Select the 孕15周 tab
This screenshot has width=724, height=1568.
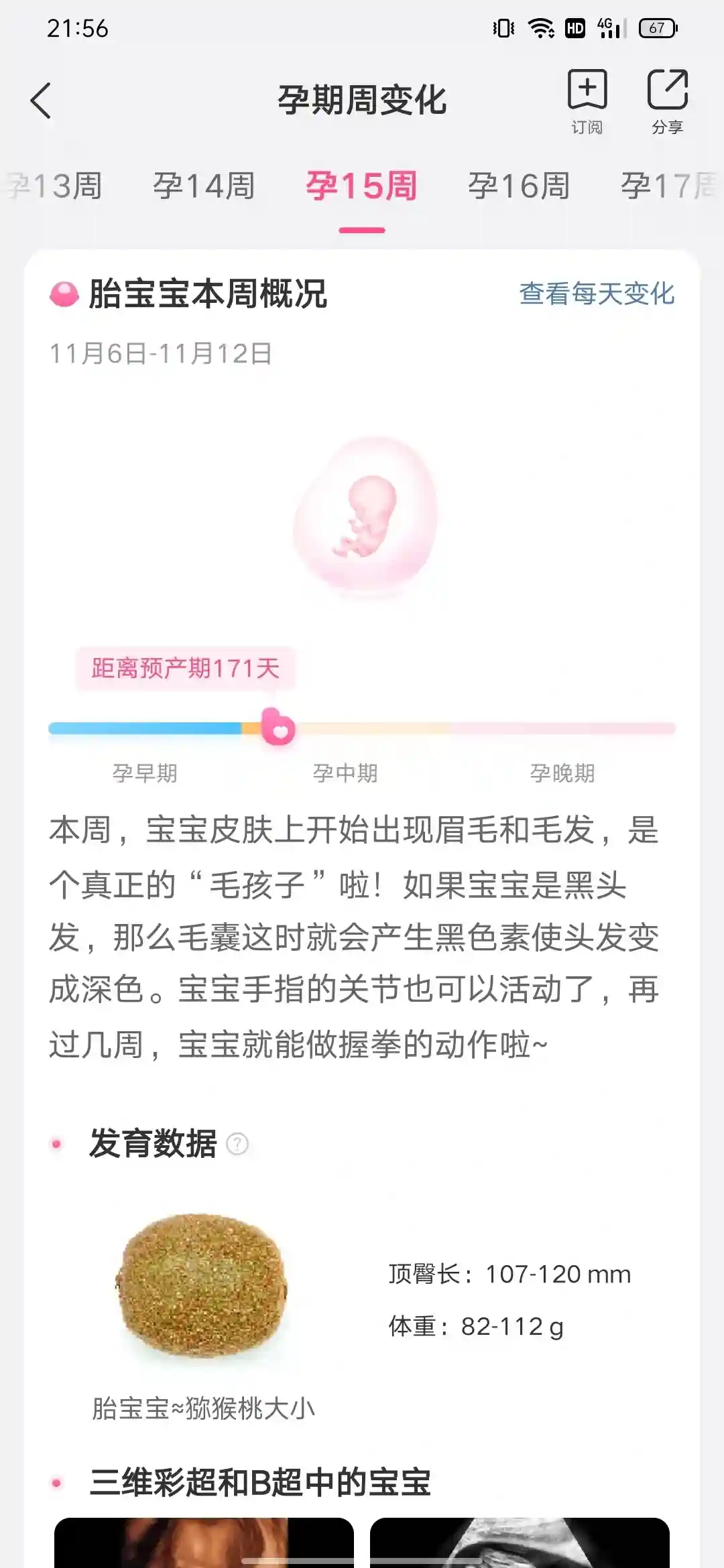362,186
